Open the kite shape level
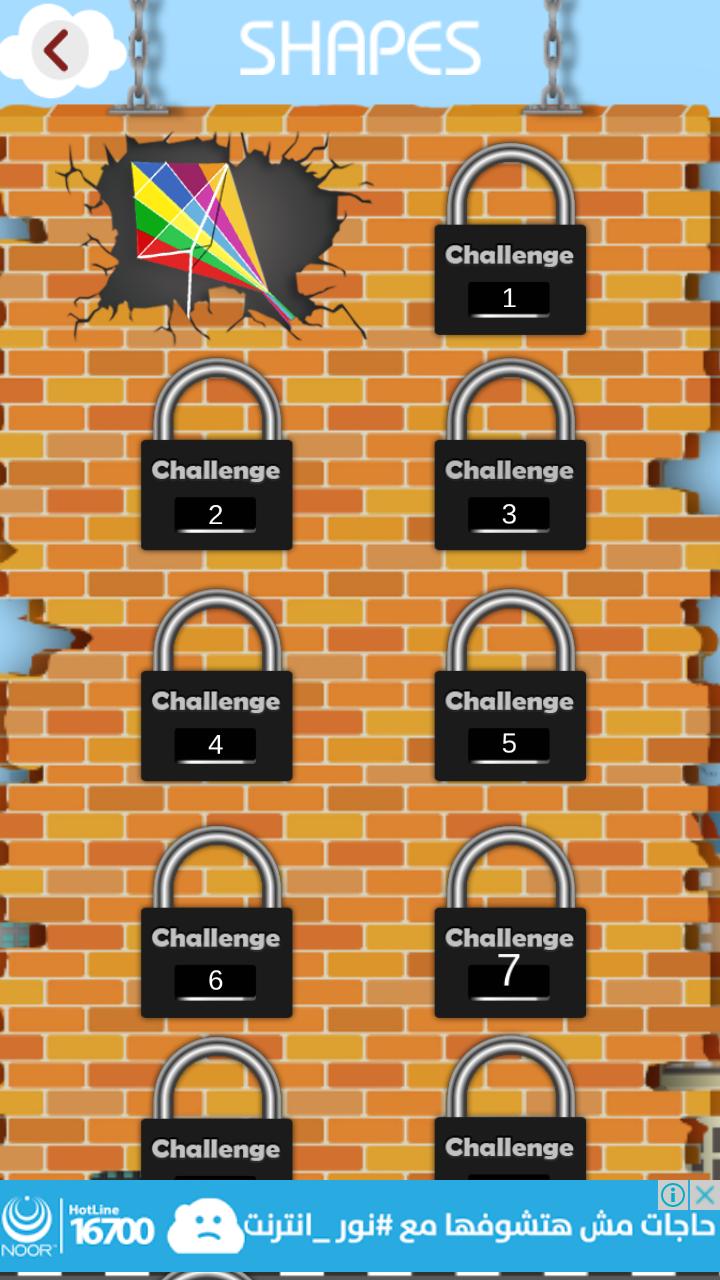 point(212,238)
